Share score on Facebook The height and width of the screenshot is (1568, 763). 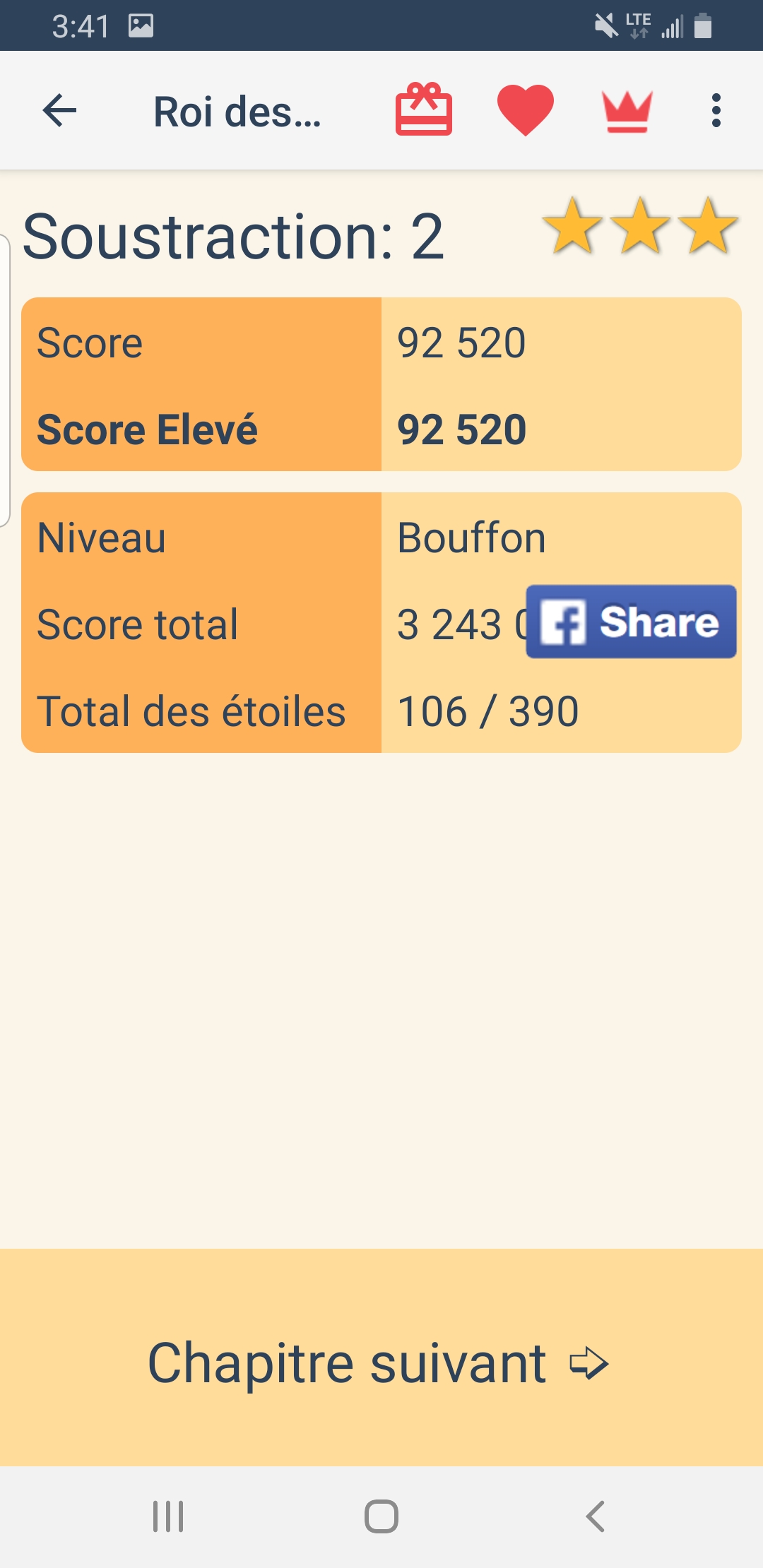point(631,622)
